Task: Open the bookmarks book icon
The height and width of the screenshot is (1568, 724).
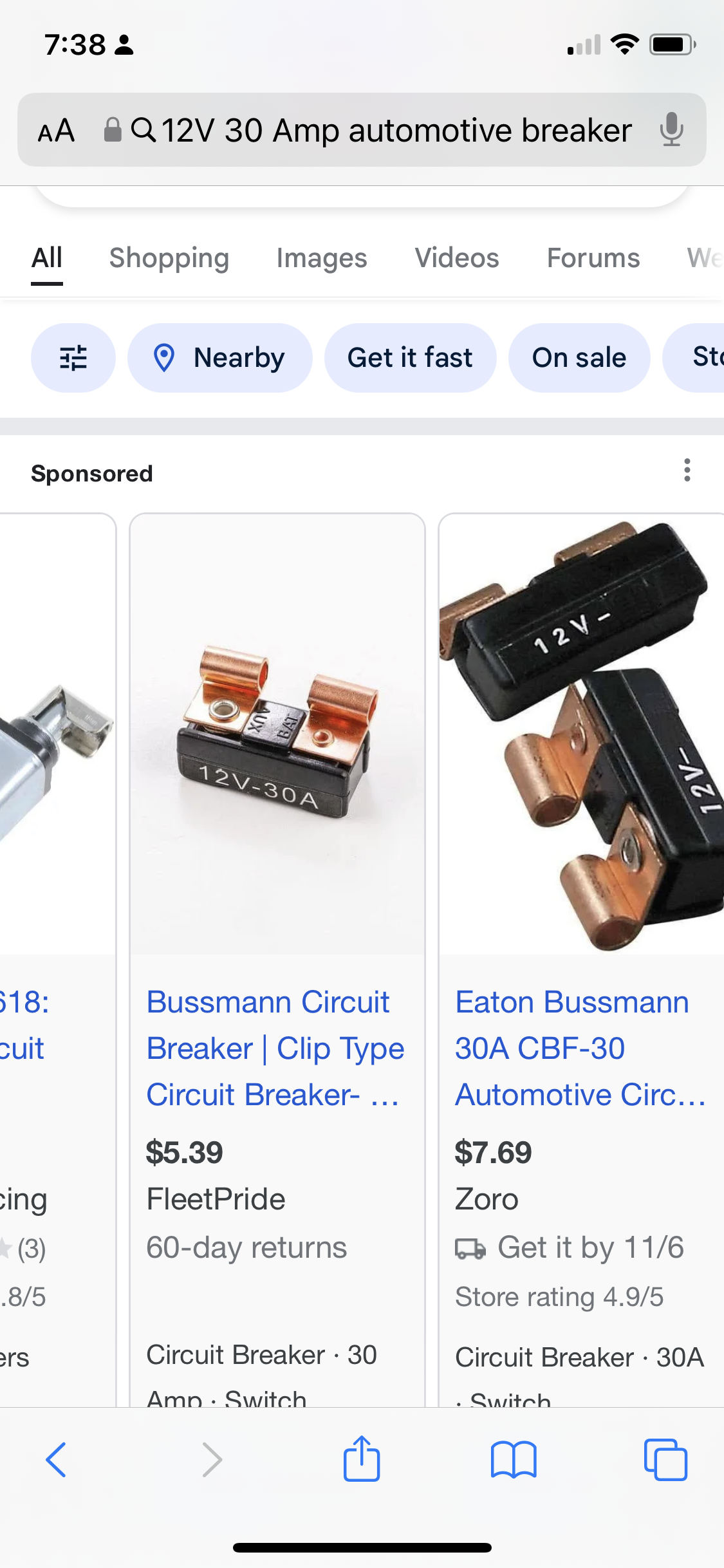Action: tap(513, 1459)
